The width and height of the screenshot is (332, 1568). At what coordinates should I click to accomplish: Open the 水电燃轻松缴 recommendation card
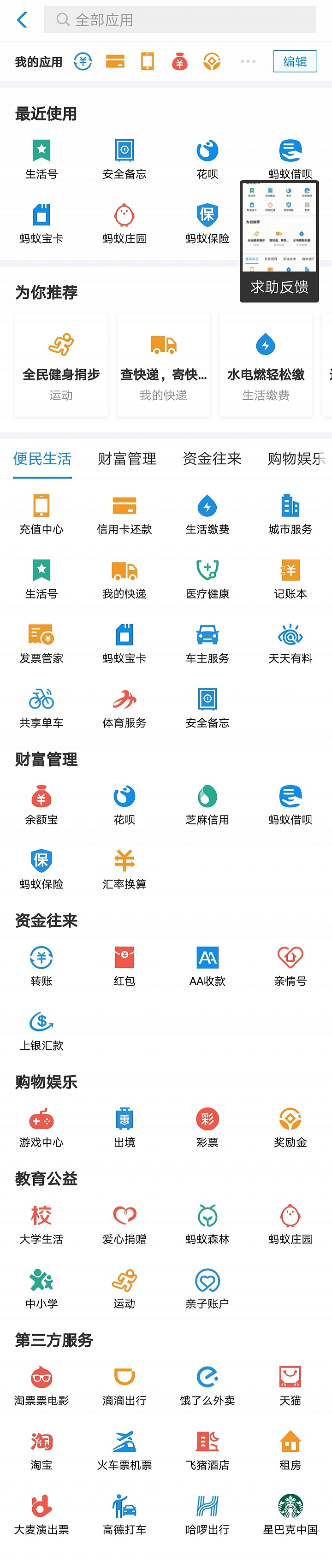pos(266,365)
